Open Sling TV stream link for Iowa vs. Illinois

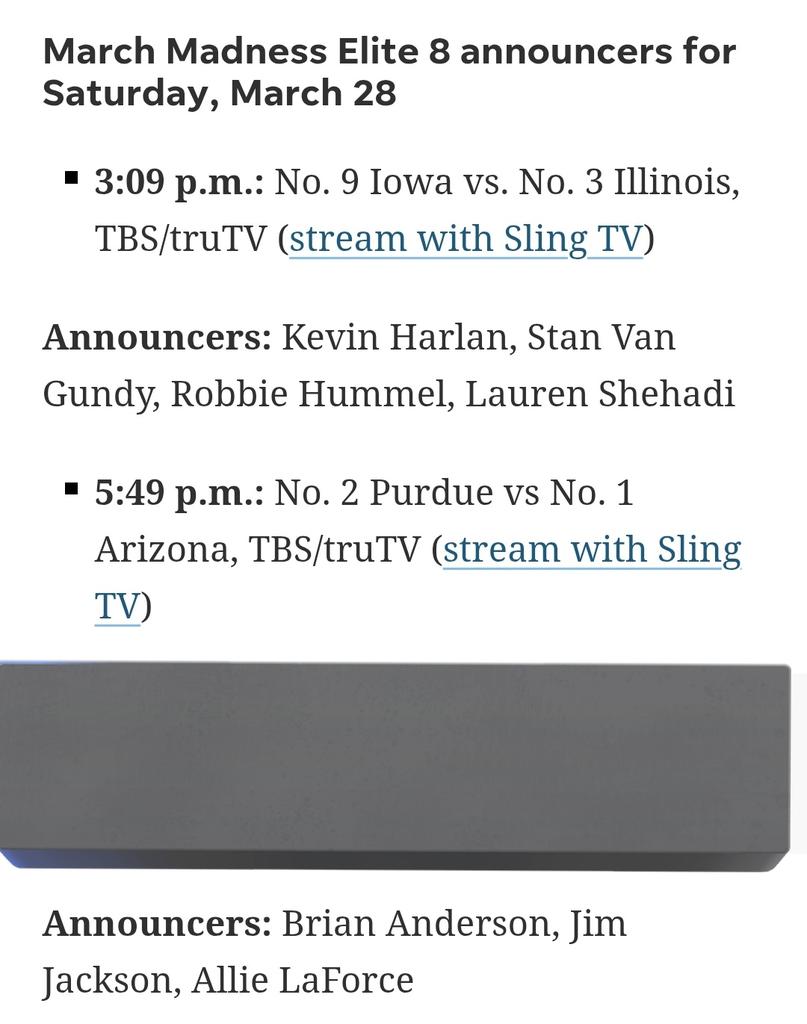(465, 240)
